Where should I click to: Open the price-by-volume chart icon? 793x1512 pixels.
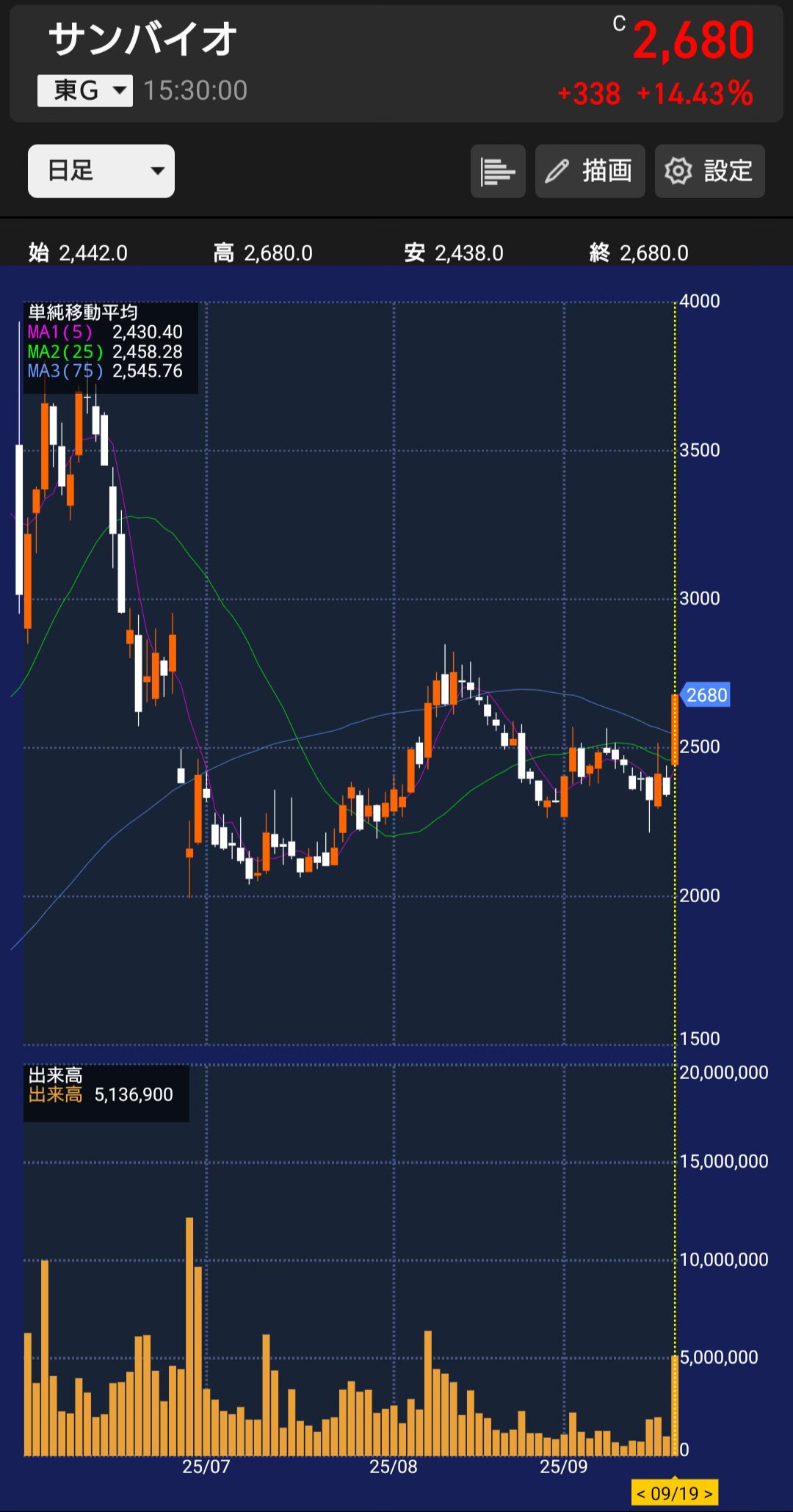pyautogui.click(x=498, y=171)
